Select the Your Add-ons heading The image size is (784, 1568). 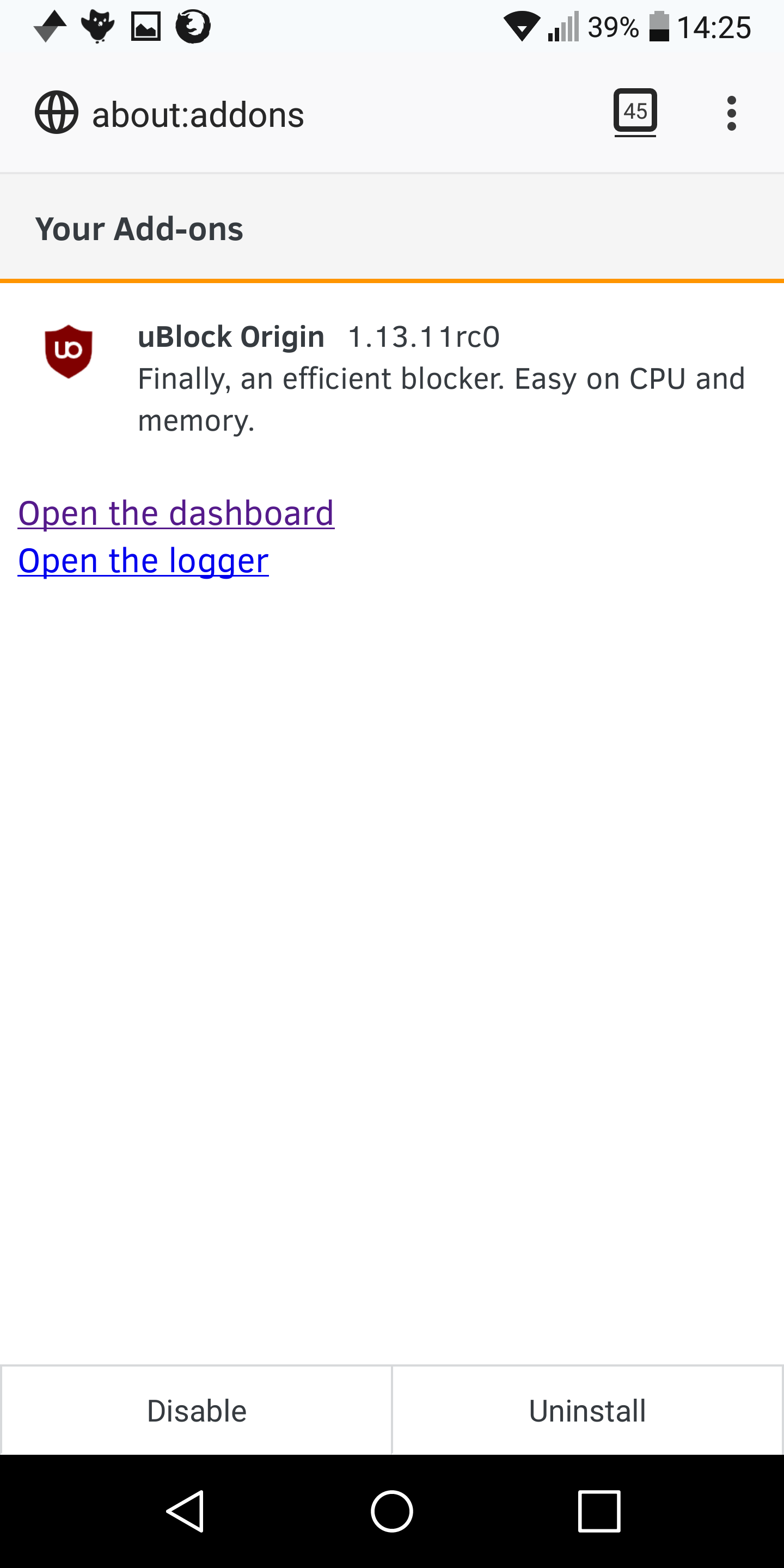pyautogui.click(x=139, y=228)
